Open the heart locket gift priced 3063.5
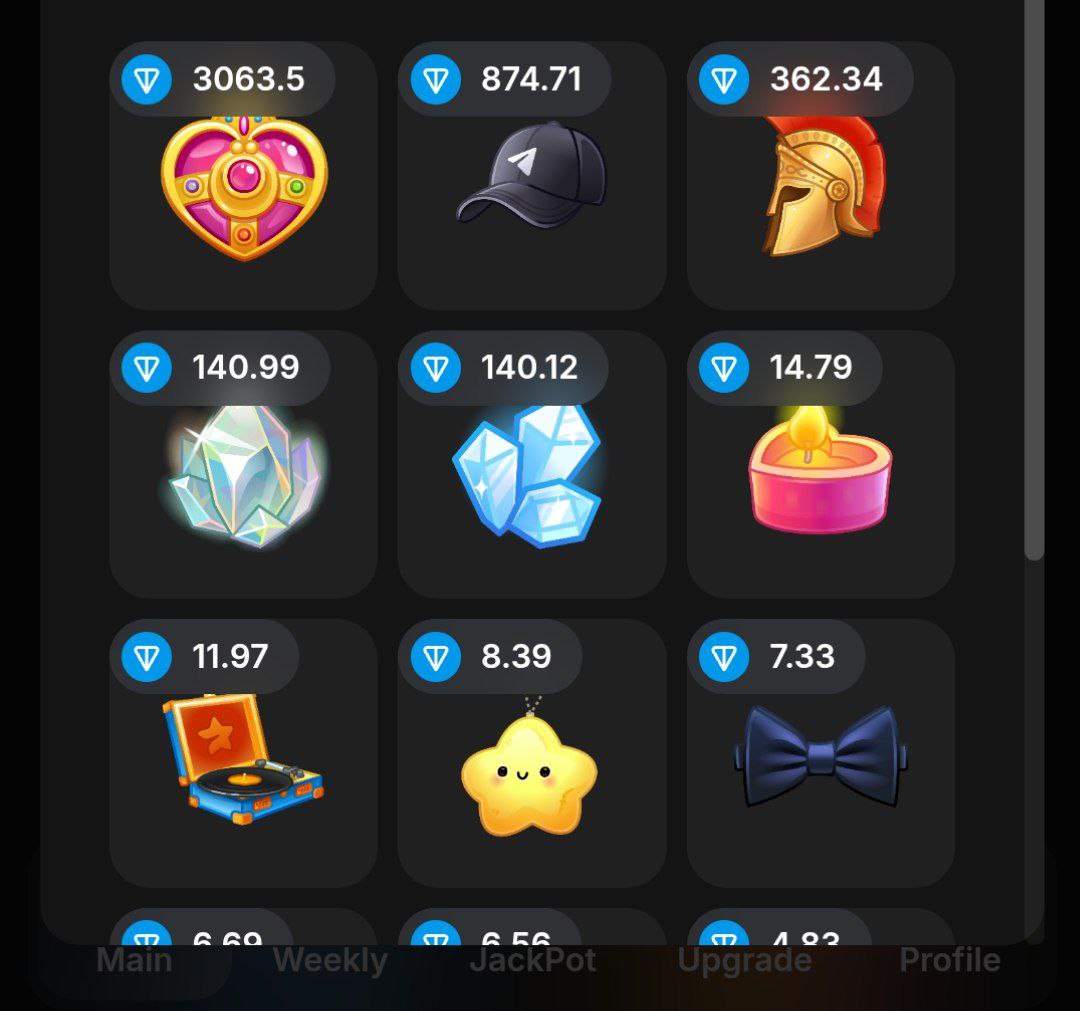This screenshot has width=1080, height=1011. click(x=244, y=185)
